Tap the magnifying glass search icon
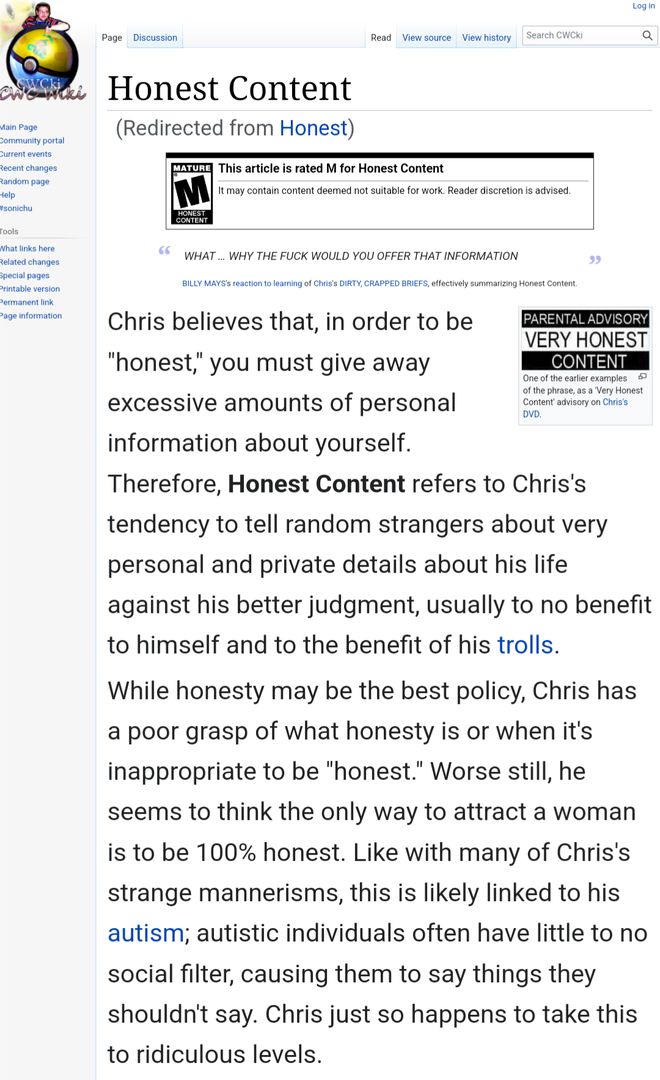Image resolution: width=660 pixels, height=1080 pixels. (648, 35)
